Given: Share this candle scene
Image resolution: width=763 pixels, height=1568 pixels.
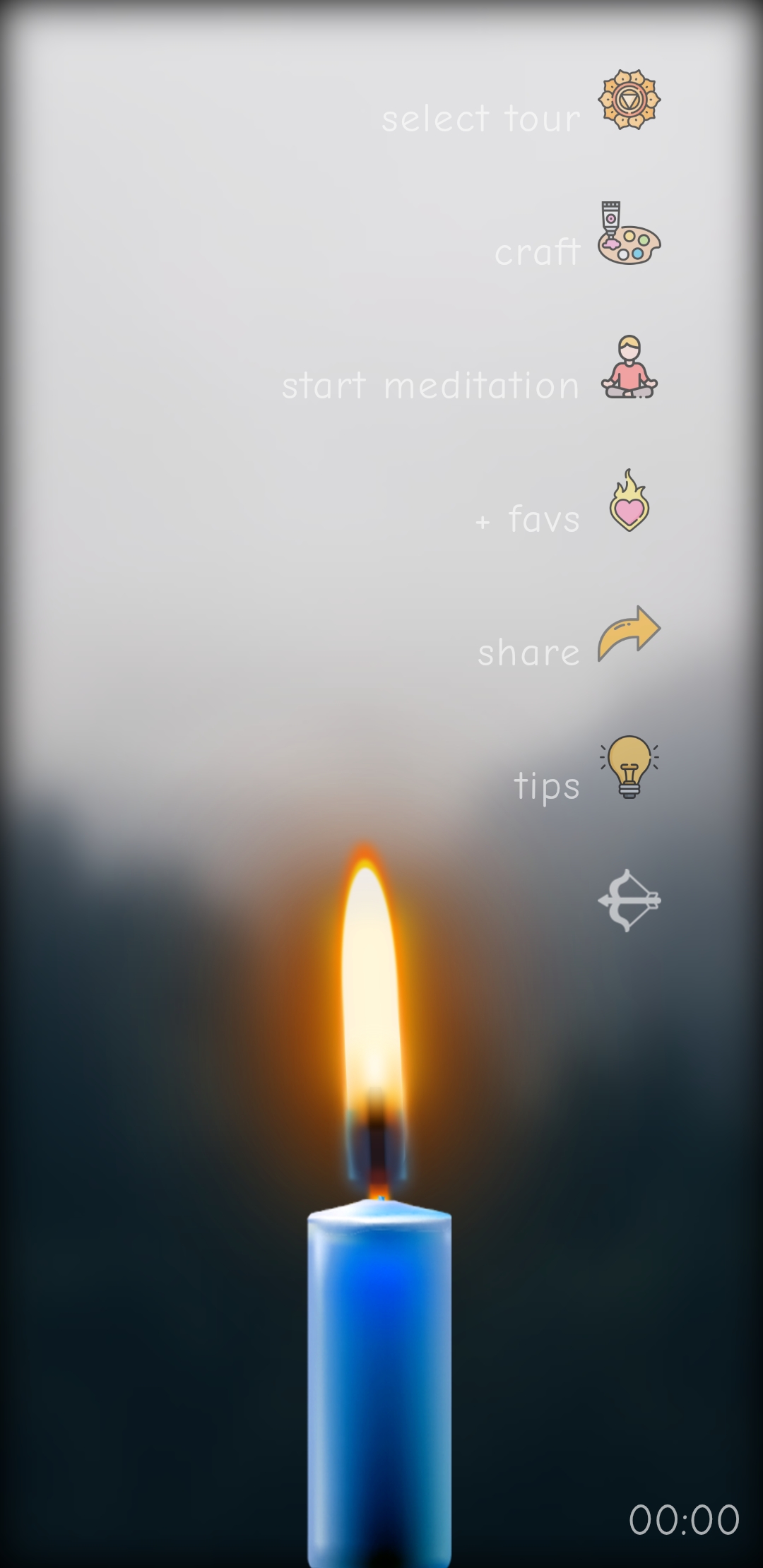Looking at the screenshot, I should point(629,634).
